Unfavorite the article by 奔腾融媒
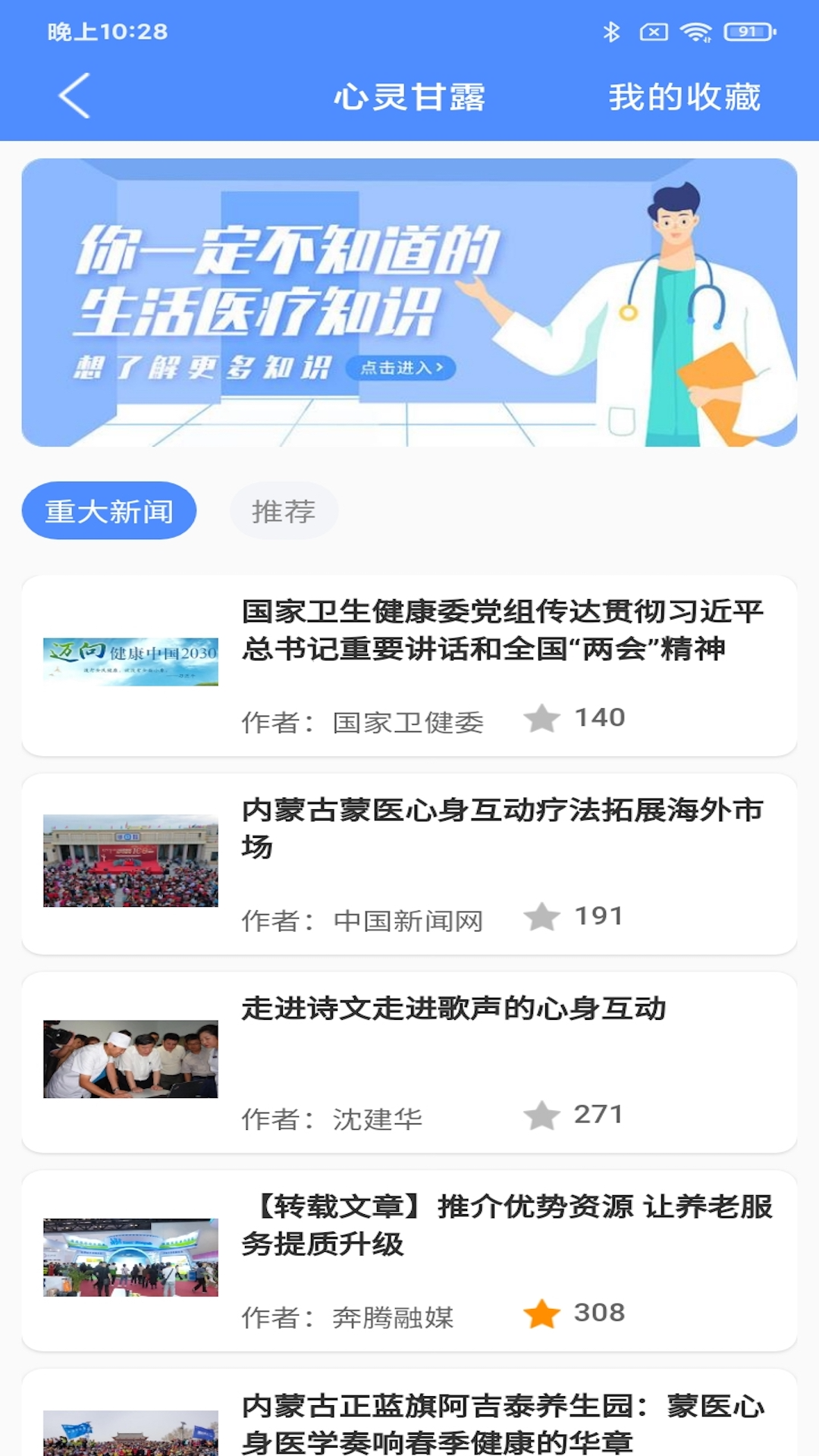This screenshot has width=819, height=1456. [541, 1313]
